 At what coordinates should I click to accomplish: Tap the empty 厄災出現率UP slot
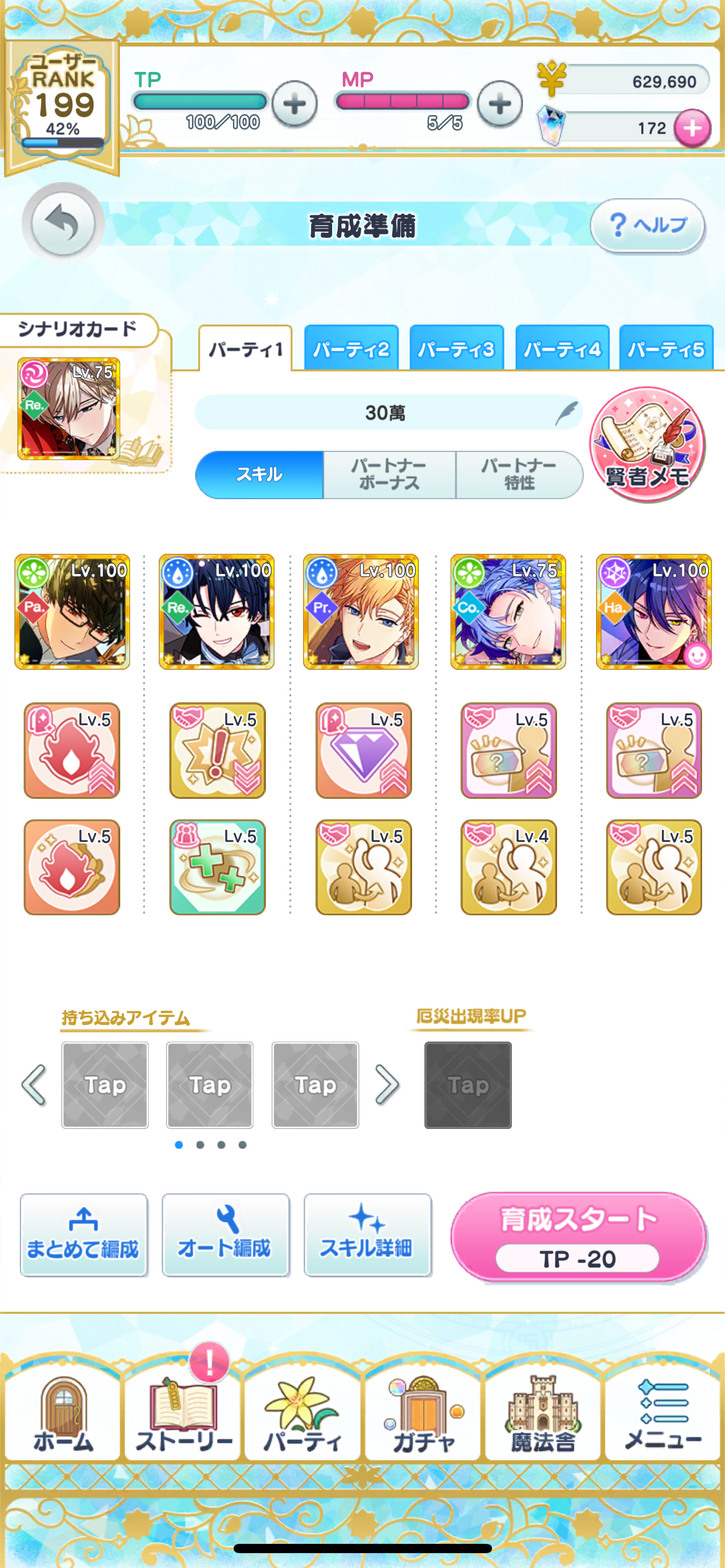[x=468, y=1085]
